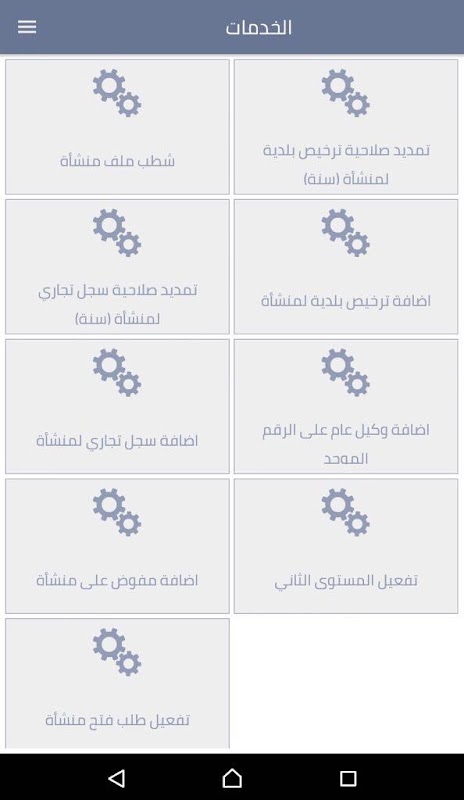
Task: Select اضافة وكيل عام على الرقم الموحد
Action: [x=346, y=407]
